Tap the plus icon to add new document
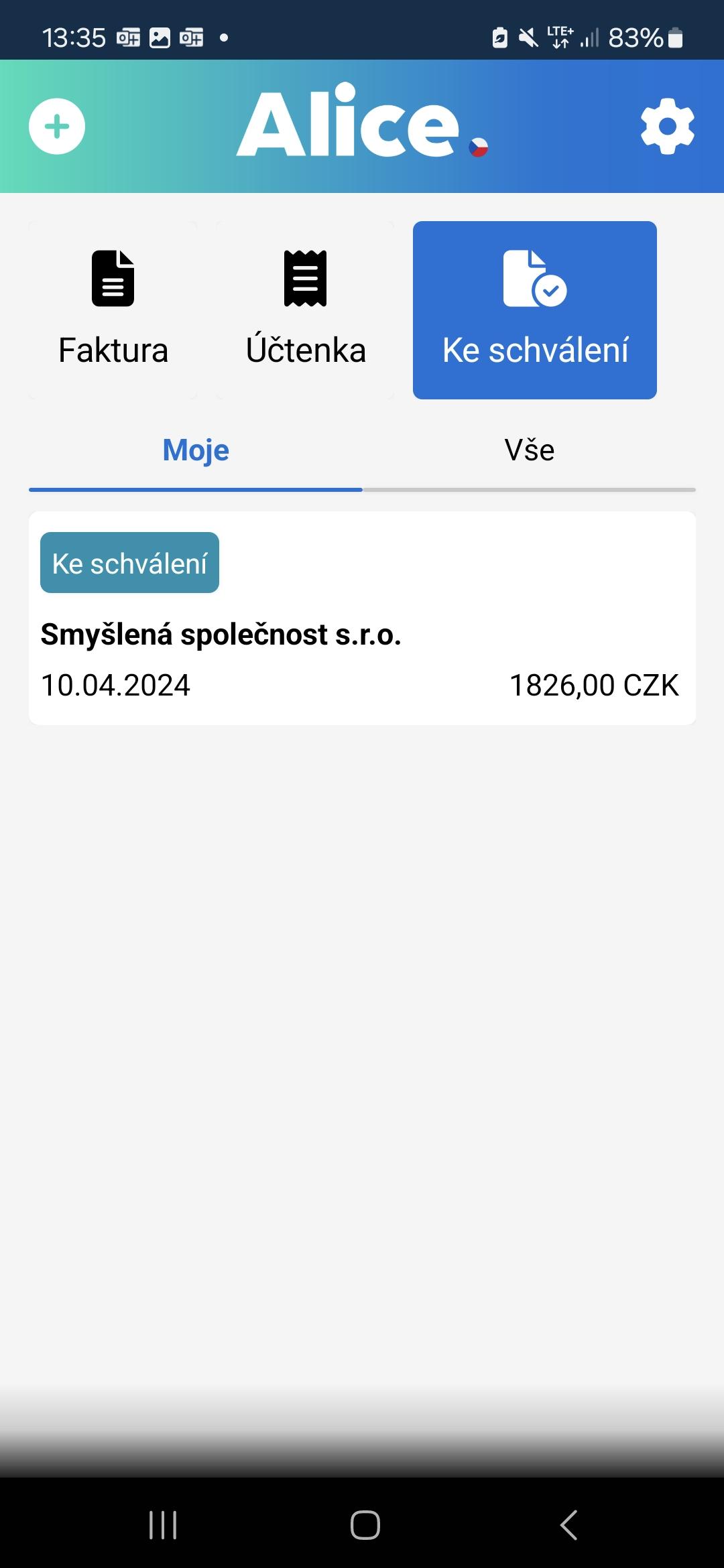This screenshot has width=724, height=1568. 57,126
